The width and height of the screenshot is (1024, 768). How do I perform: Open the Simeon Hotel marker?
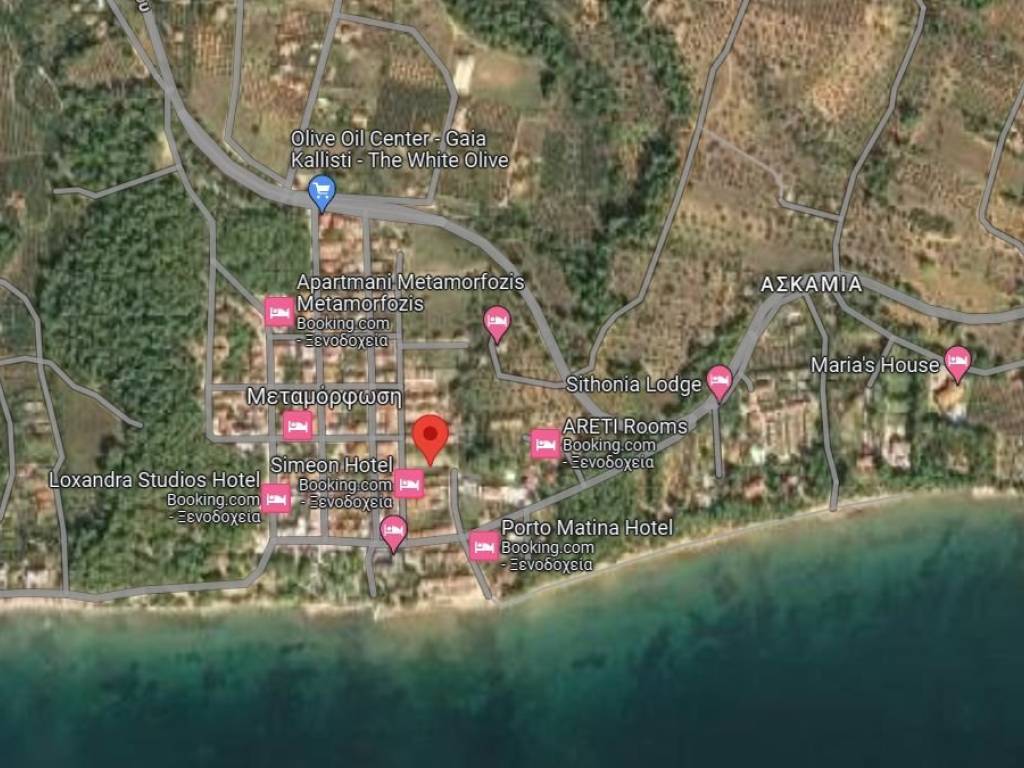point(407,484)
